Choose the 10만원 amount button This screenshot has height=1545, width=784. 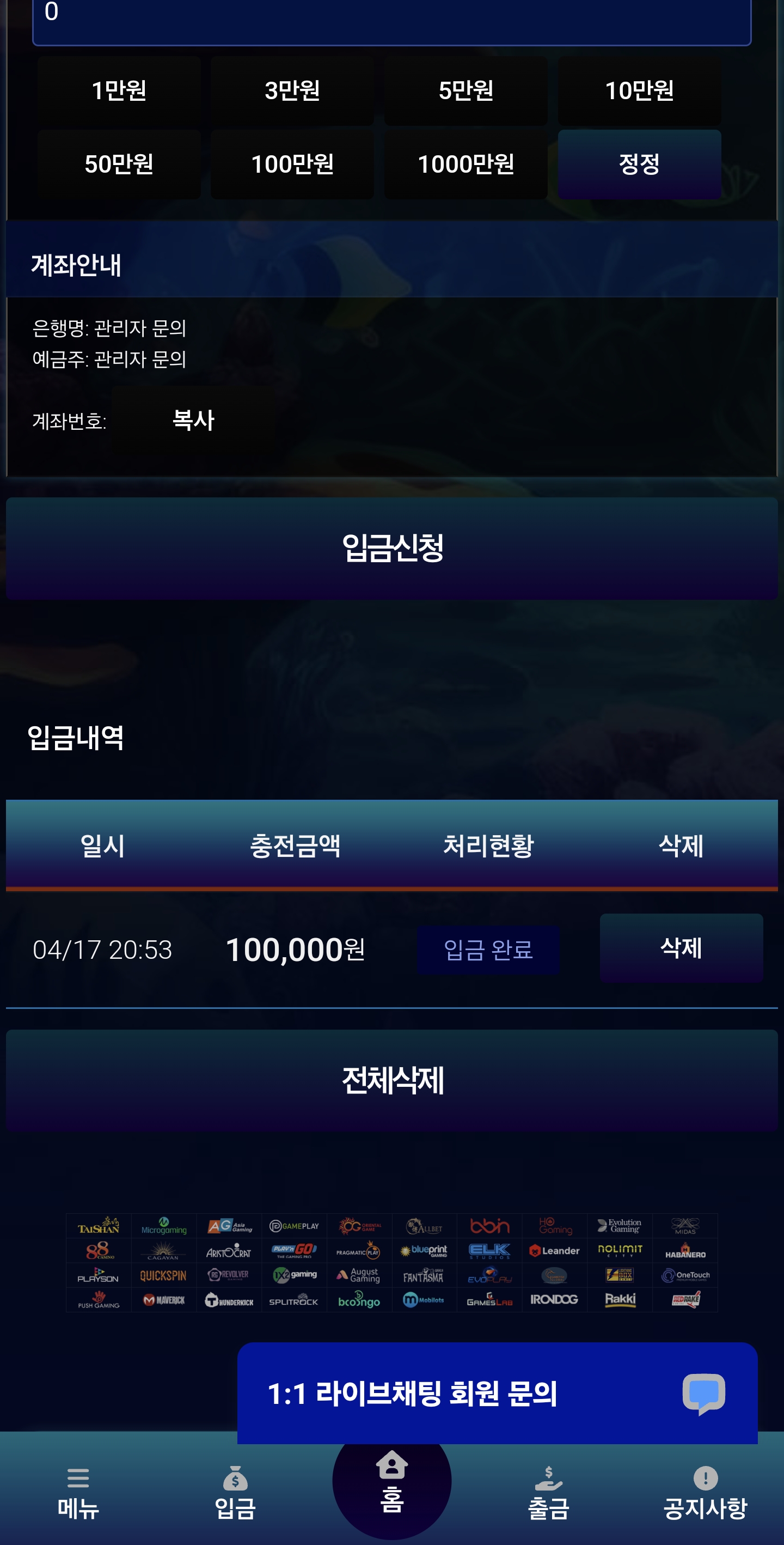pyautogui.click(x=639, y=91)
